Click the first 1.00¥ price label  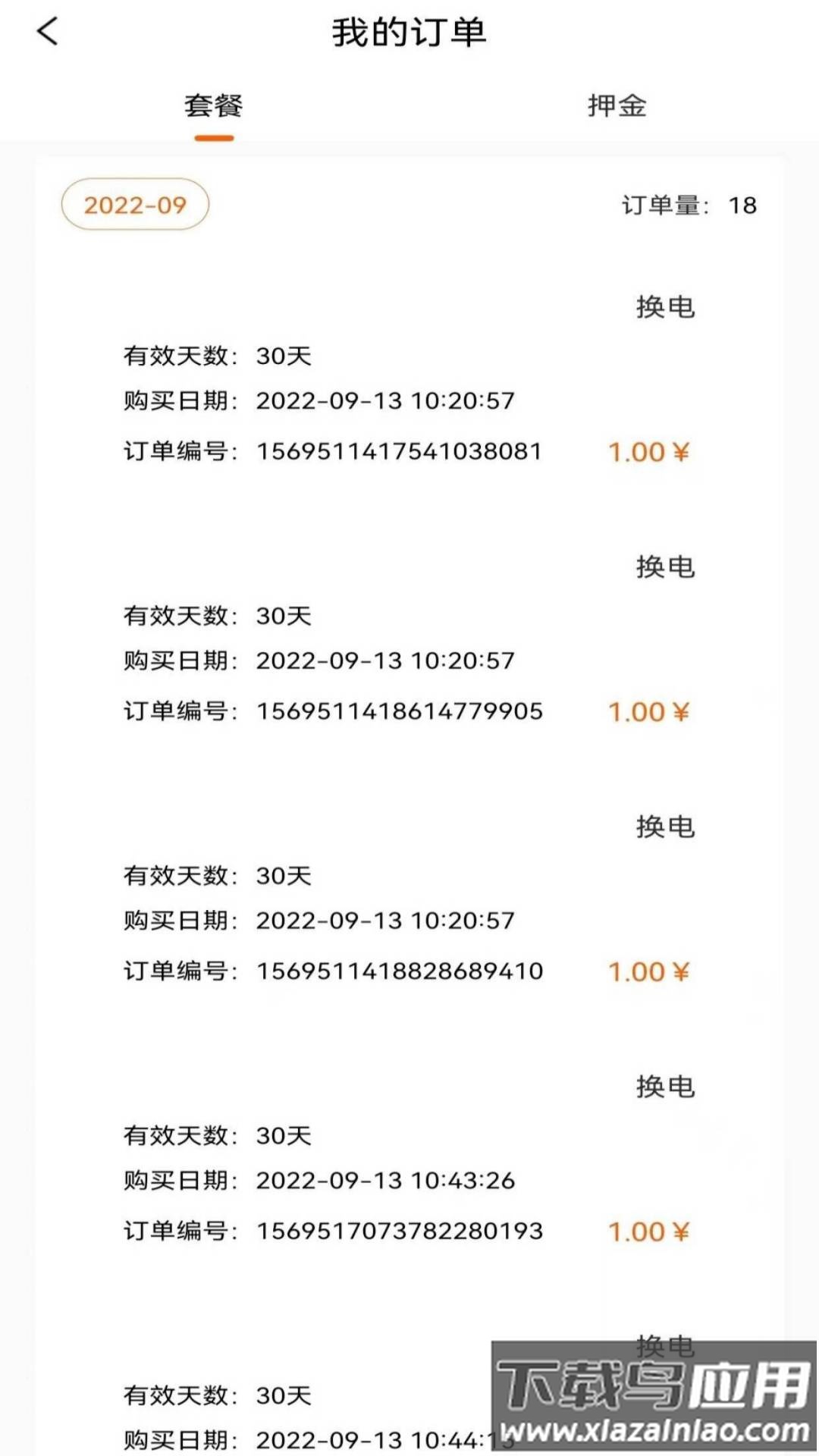tap(648, 451)
